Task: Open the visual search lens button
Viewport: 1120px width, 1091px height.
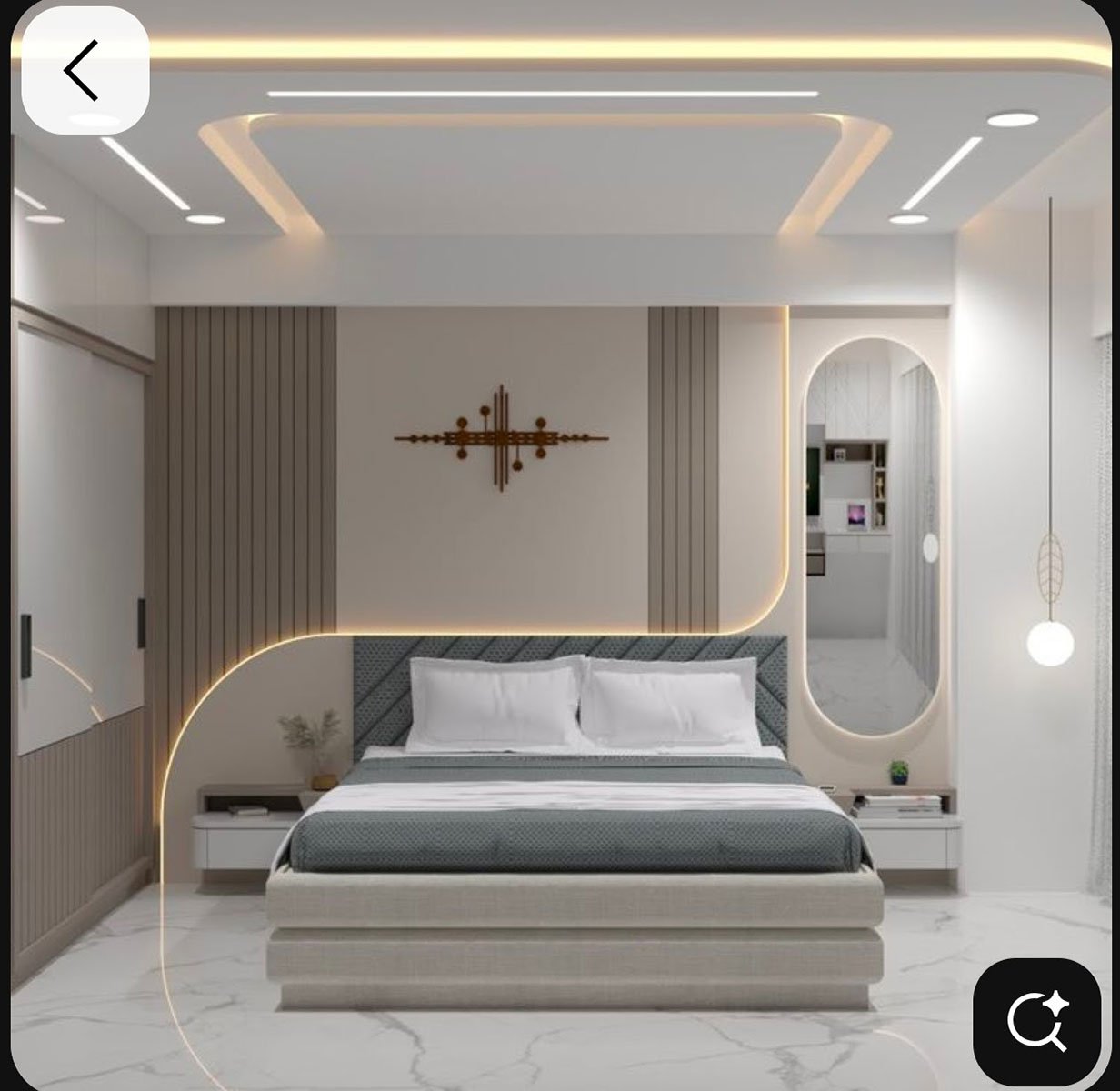Action: [1036, 1021]
